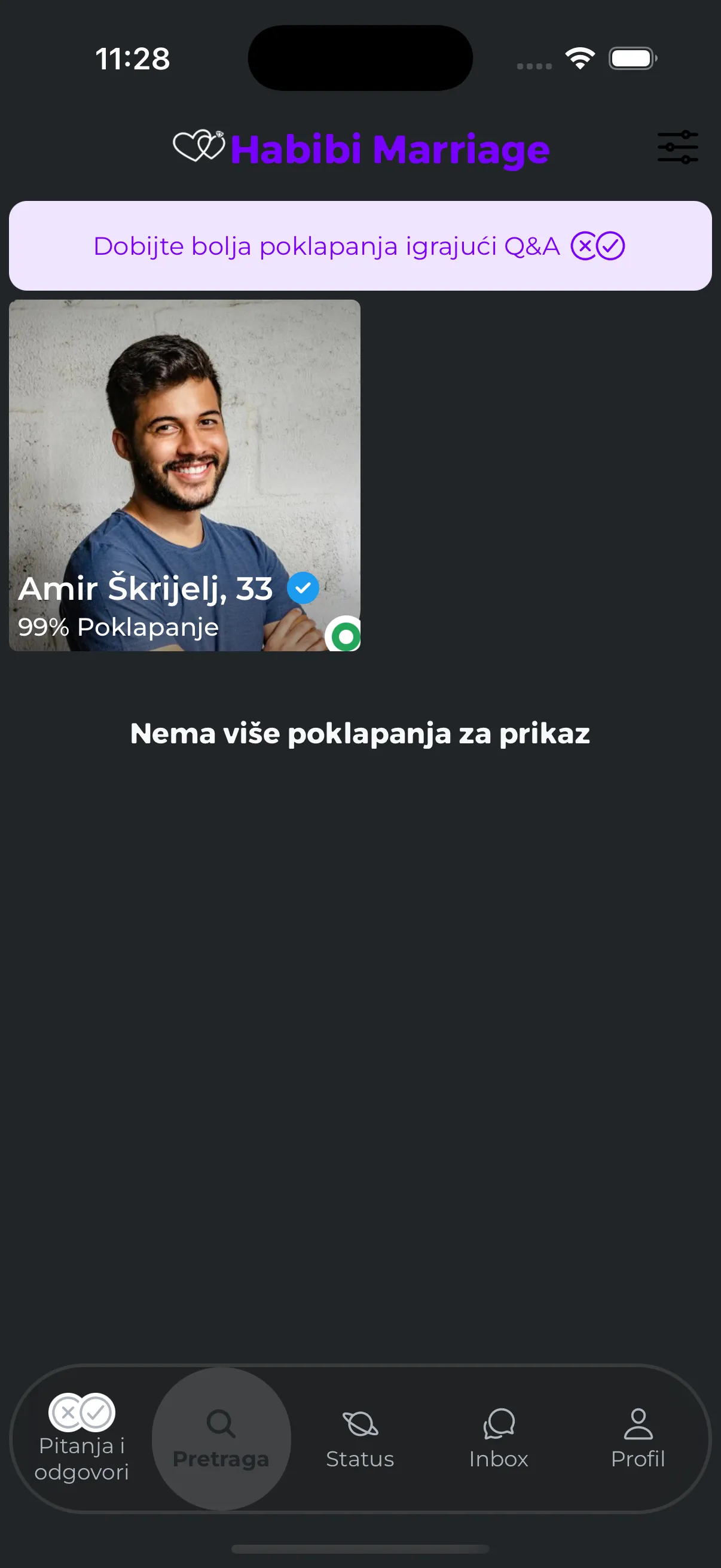Open the Inbox tab

499,1438
